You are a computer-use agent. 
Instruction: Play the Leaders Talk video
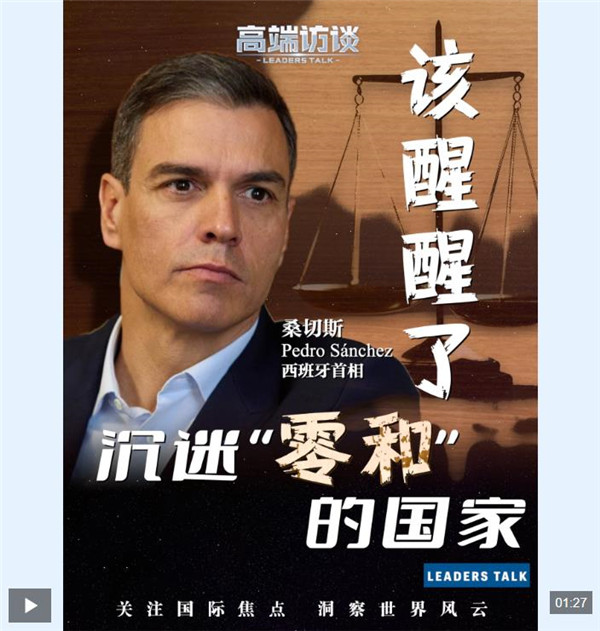(30, 604)
